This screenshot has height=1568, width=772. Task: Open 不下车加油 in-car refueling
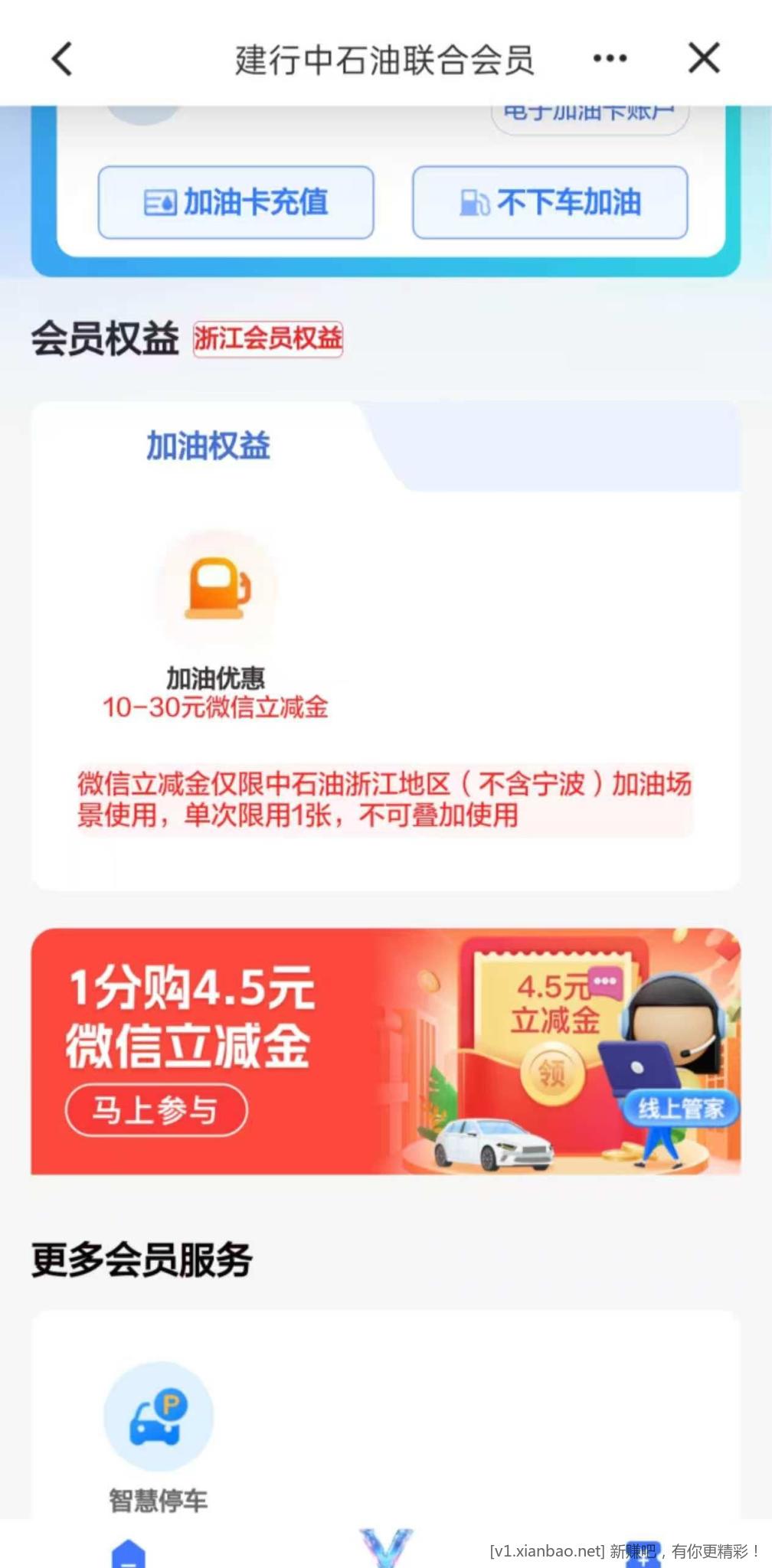pyautogui.click(x=550, y=203)
